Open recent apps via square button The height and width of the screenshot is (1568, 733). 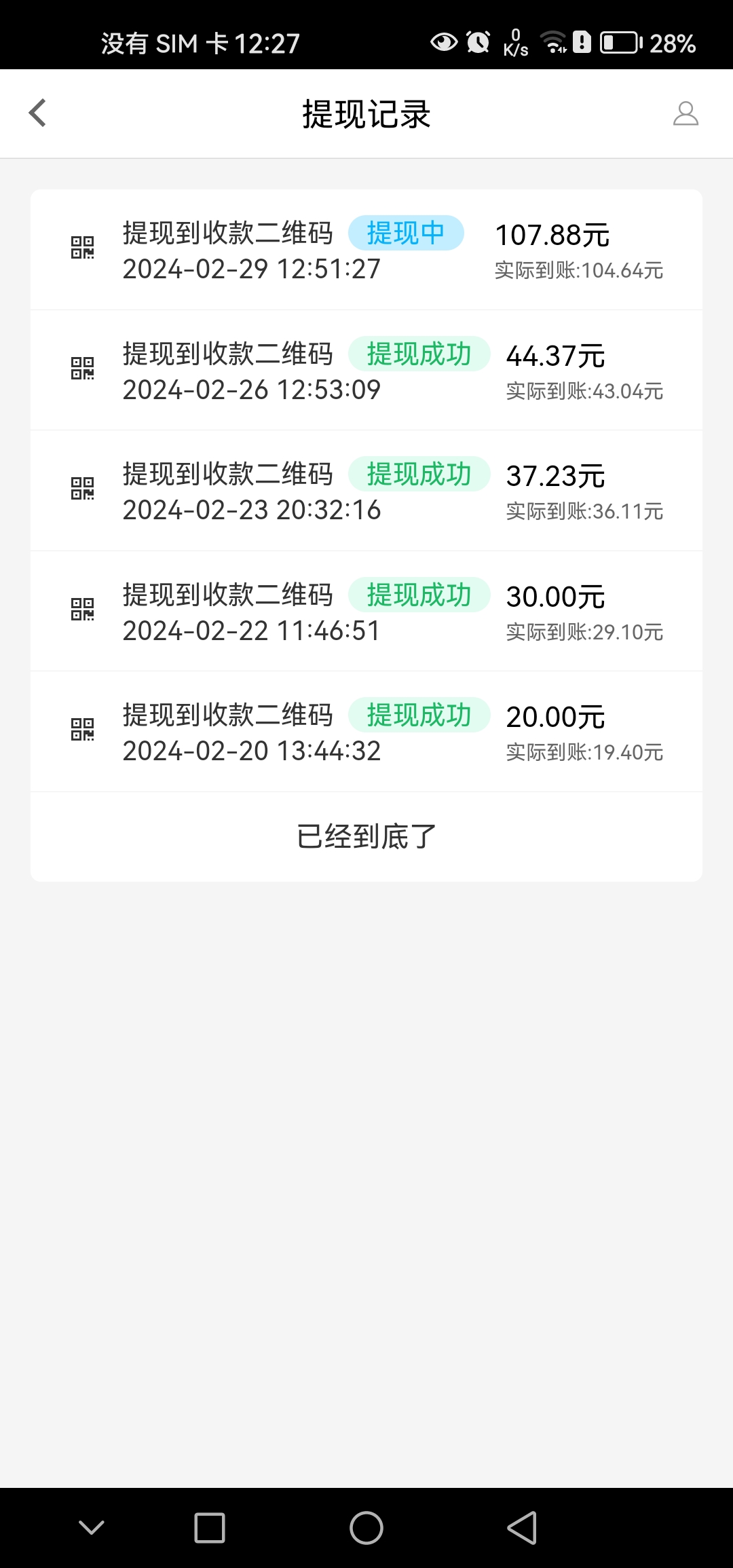(210, 1528)
